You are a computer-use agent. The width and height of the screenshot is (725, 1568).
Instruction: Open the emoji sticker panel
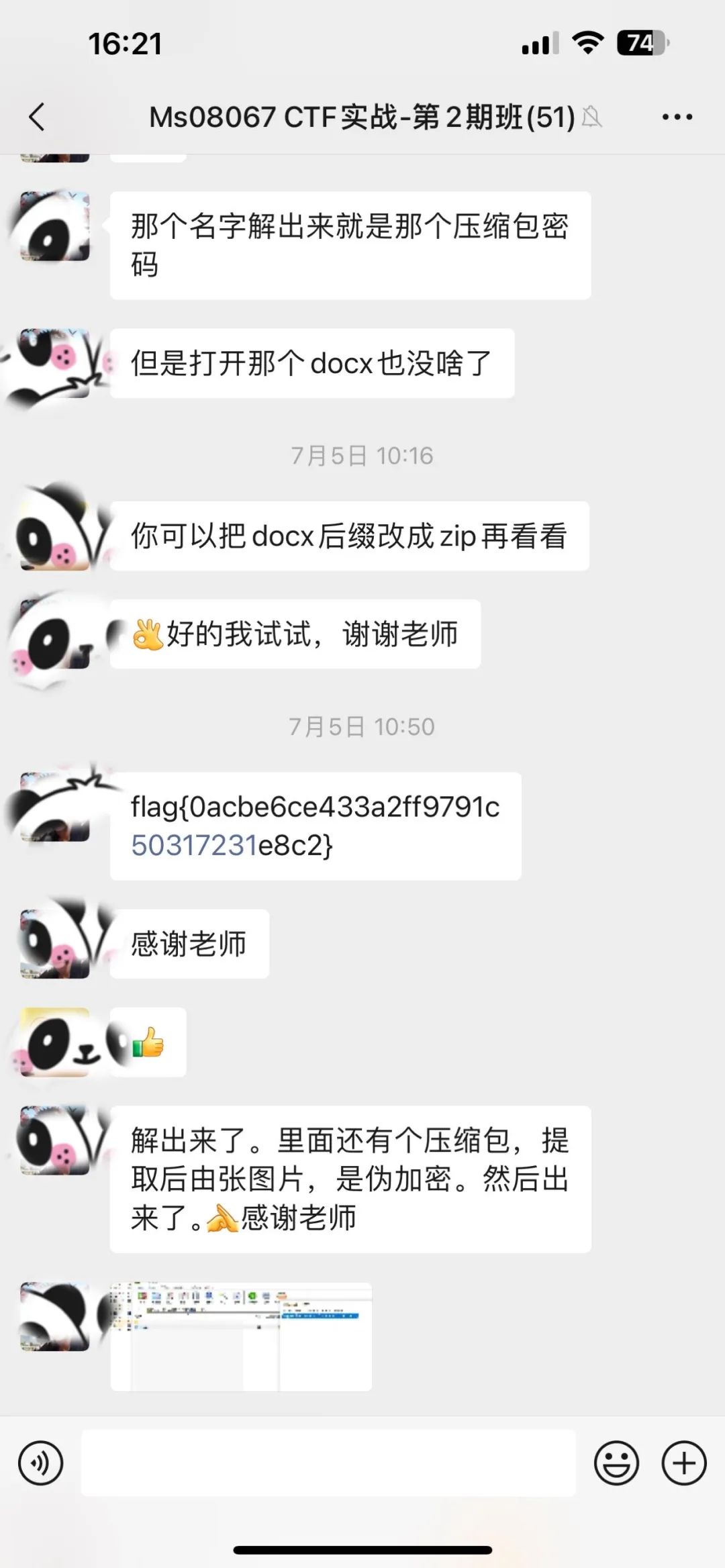click(x=616, y=1463)
